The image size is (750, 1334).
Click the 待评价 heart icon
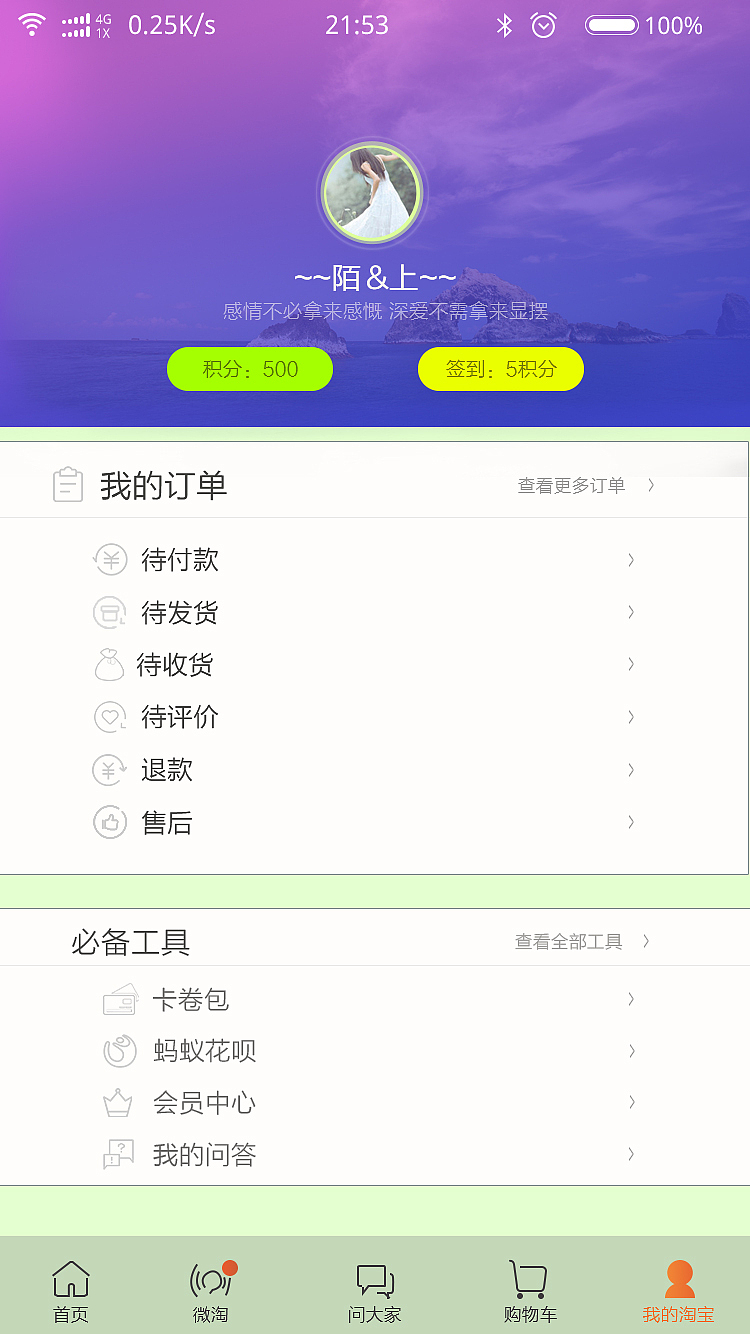point(110,717)
